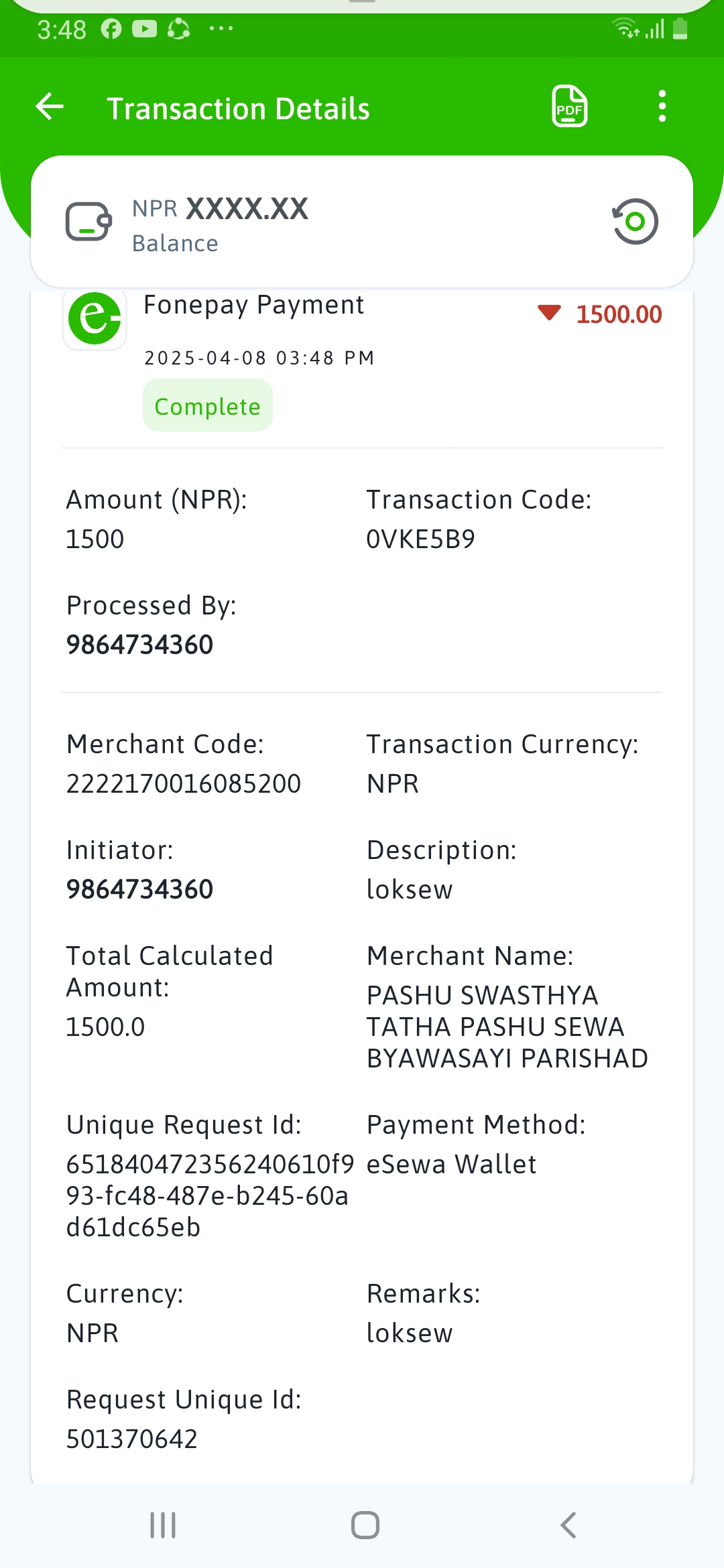Open the three-dot overflow menu

(662, 106)
